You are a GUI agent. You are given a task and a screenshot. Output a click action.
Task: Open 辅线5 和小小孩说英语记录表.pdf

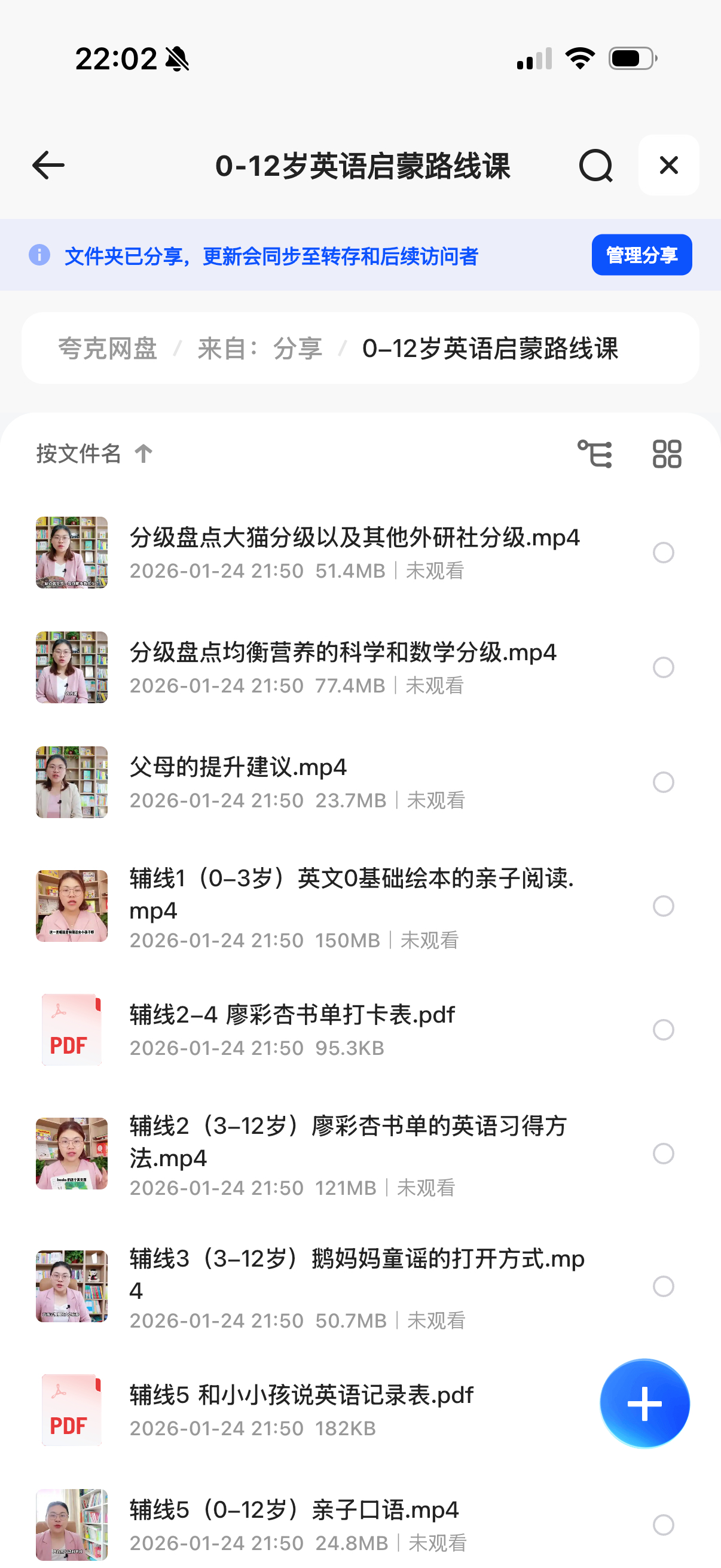[x=301, y=1395]
